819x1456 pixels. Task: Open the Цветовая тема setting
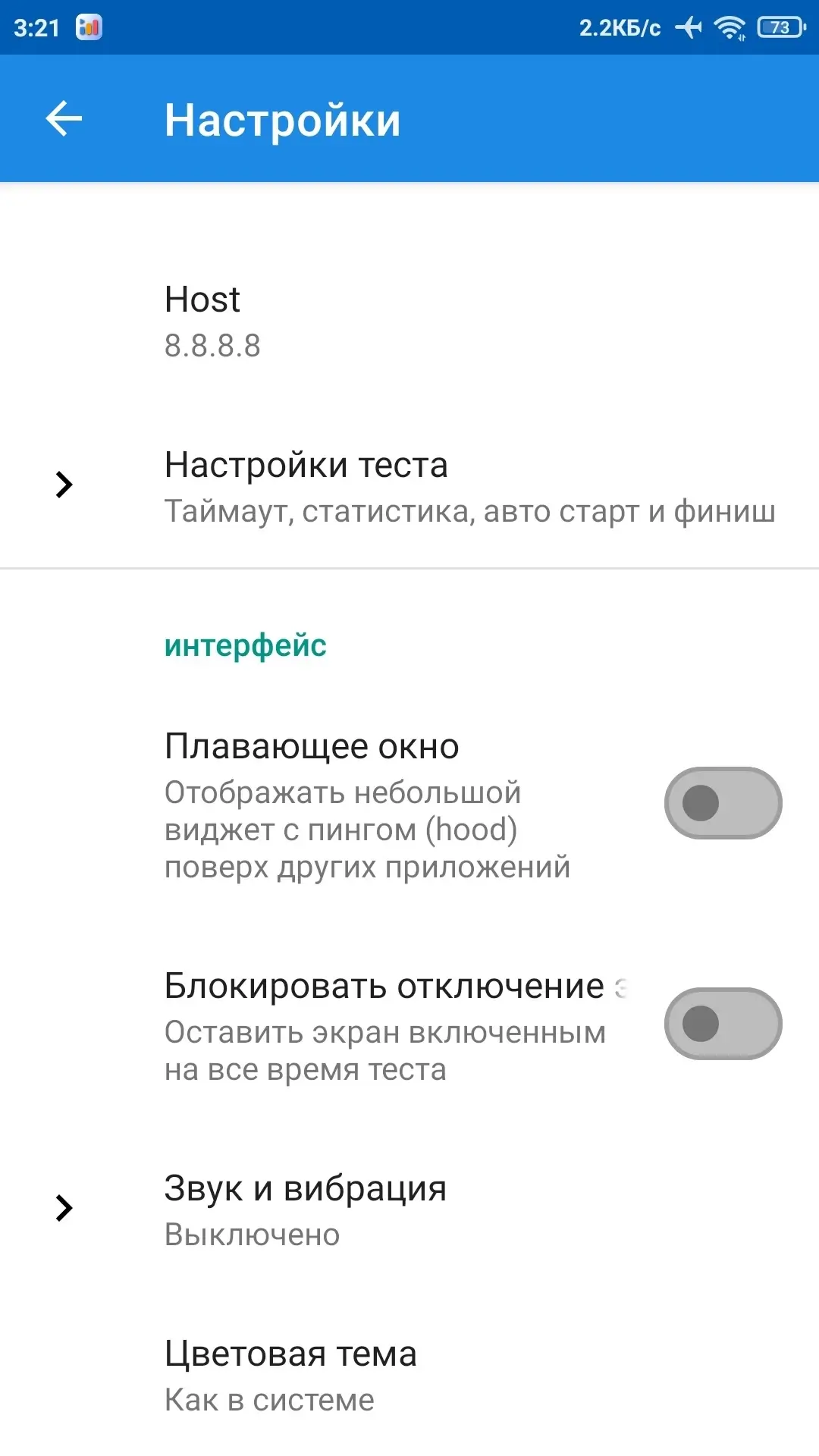pyautogui.click(x=409, y=1375)
